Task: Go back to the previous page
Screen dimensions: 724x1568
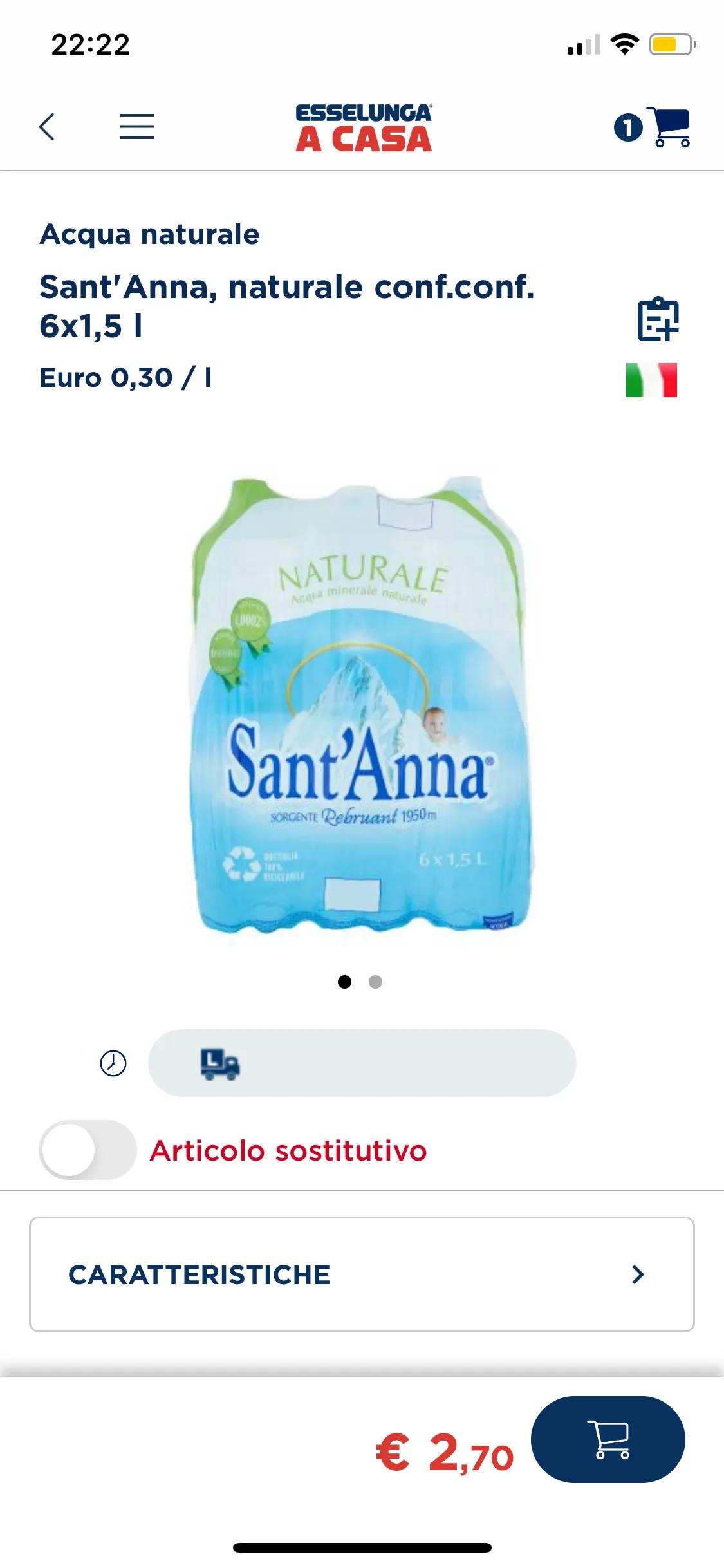Action: click(46, 127)
